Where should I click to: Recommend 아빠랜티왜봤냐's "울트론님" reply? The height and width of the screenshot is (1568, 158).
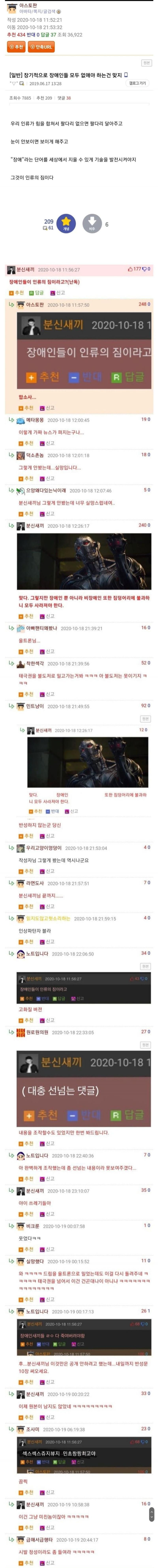click(26, 651)
